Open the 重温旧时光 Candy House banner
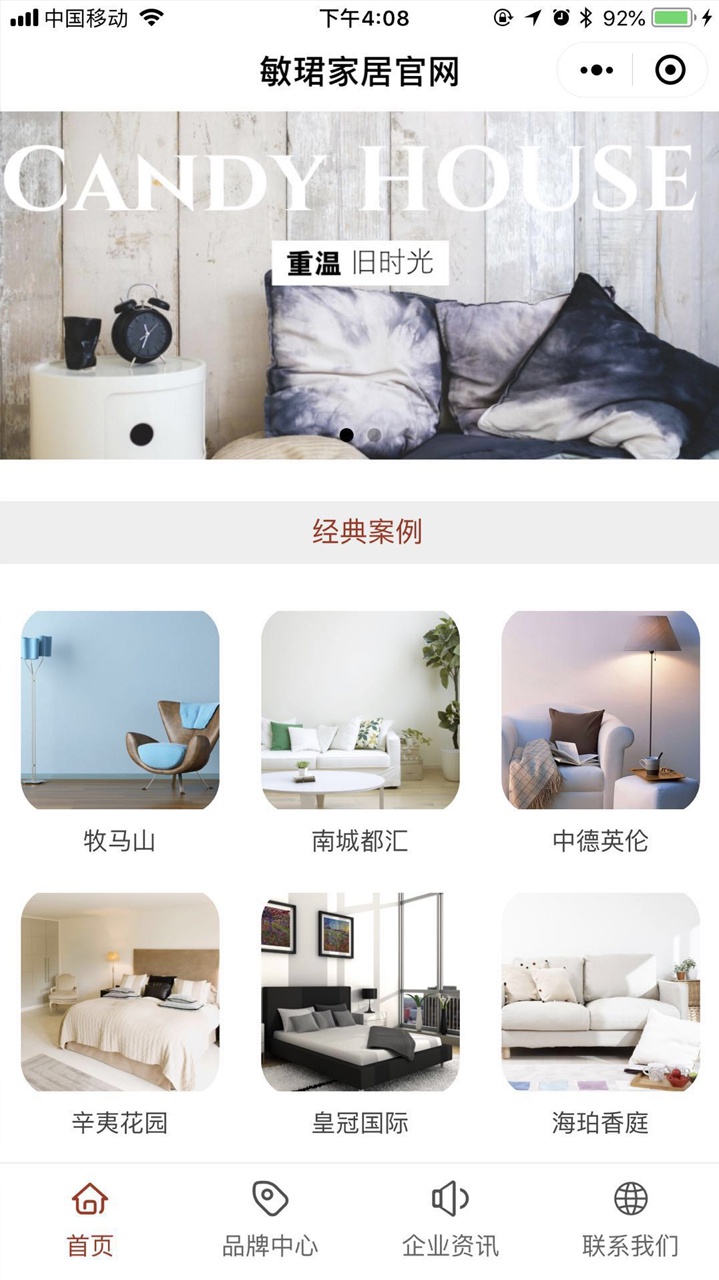The image size is (719, 1280). tap(360, 285)
